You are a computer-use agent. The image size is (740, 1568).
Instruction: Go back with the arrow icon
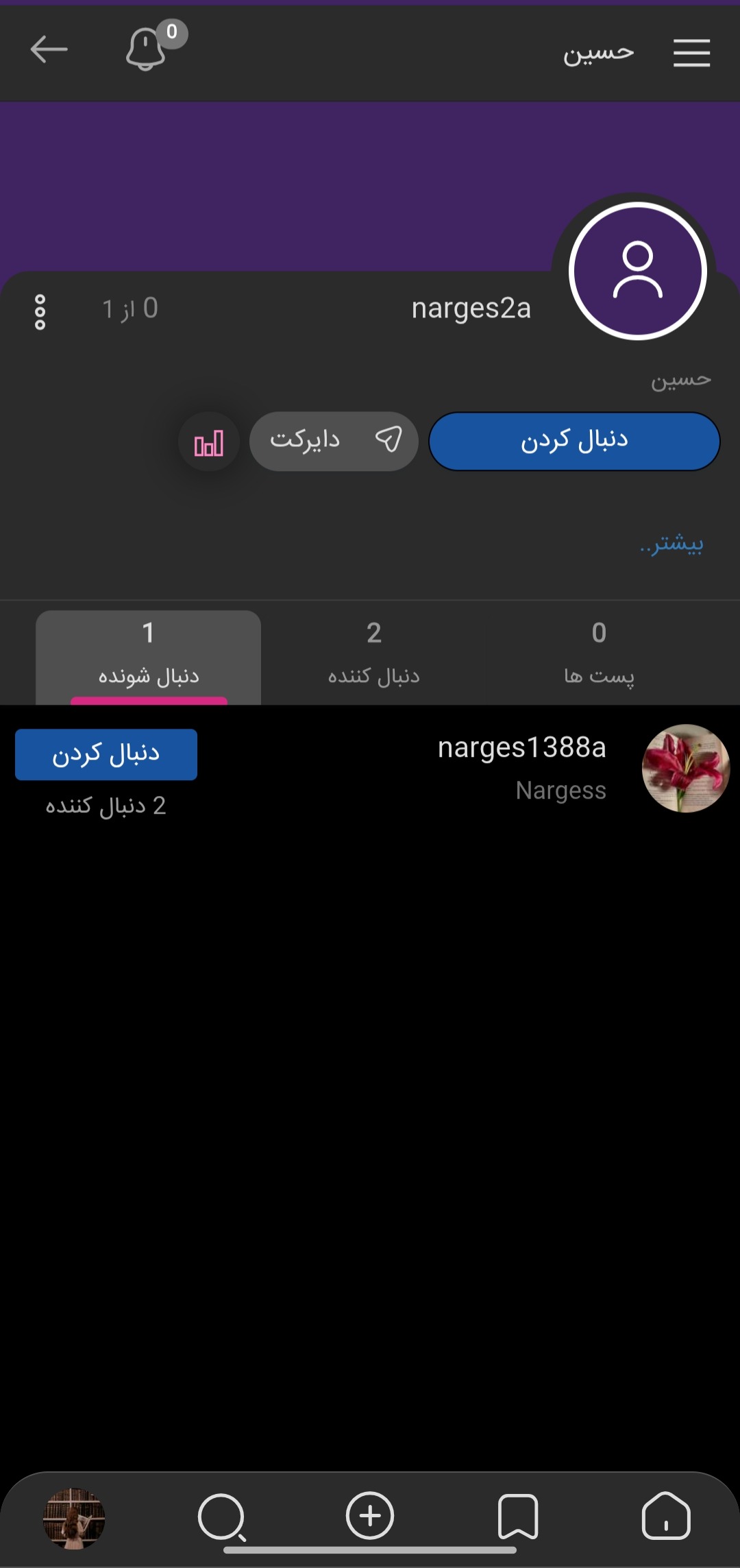49,50
